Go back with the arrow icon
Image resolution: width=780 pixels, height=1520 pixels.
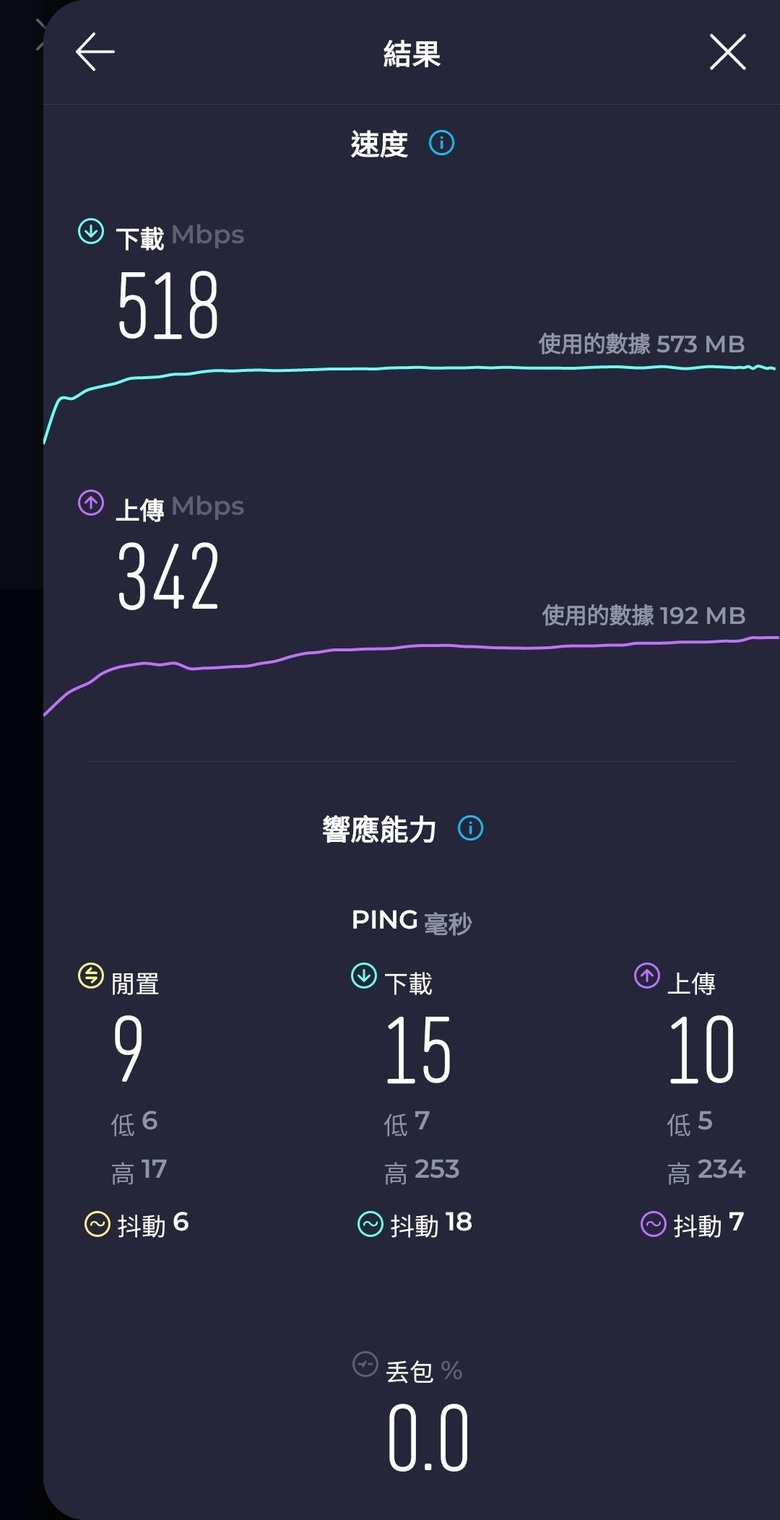95,52
